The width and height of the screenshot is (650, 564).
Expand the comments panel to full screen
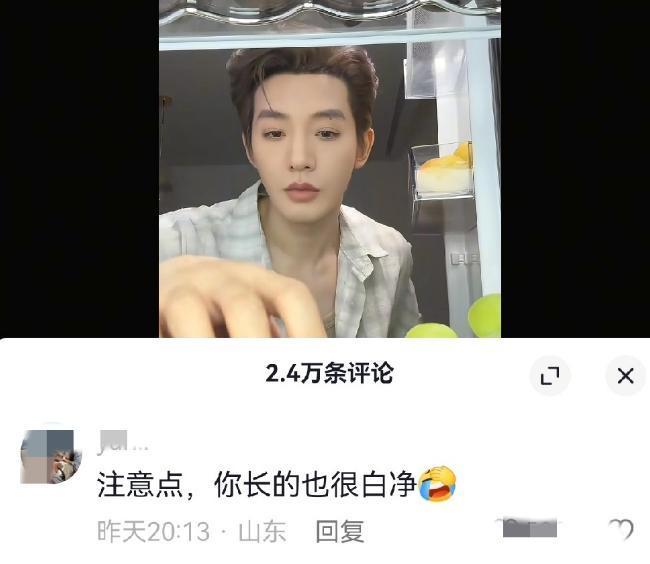tap(549, 375)
